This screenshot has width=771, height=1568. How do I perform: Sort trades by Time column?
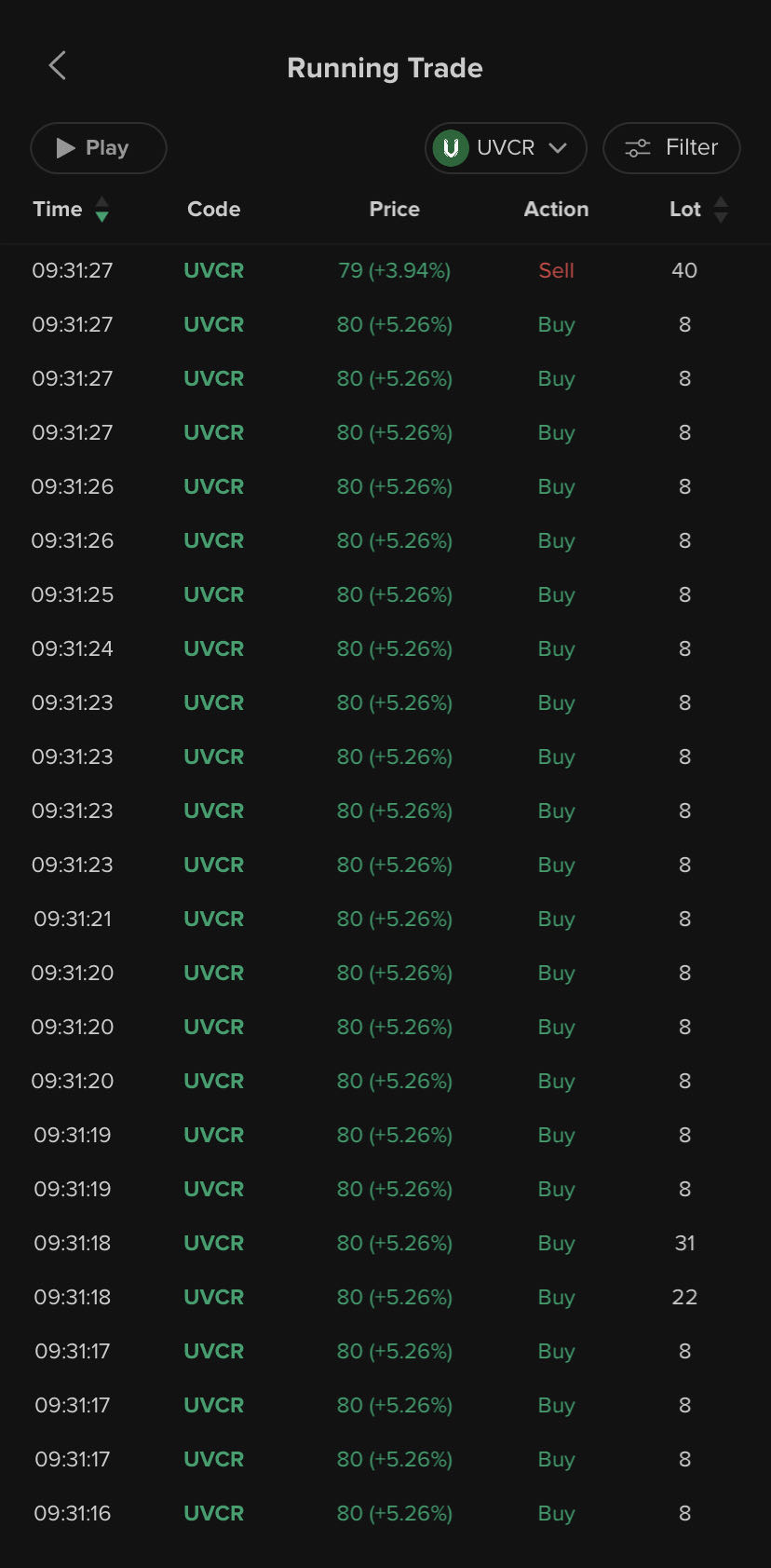(x=71, y=210)
